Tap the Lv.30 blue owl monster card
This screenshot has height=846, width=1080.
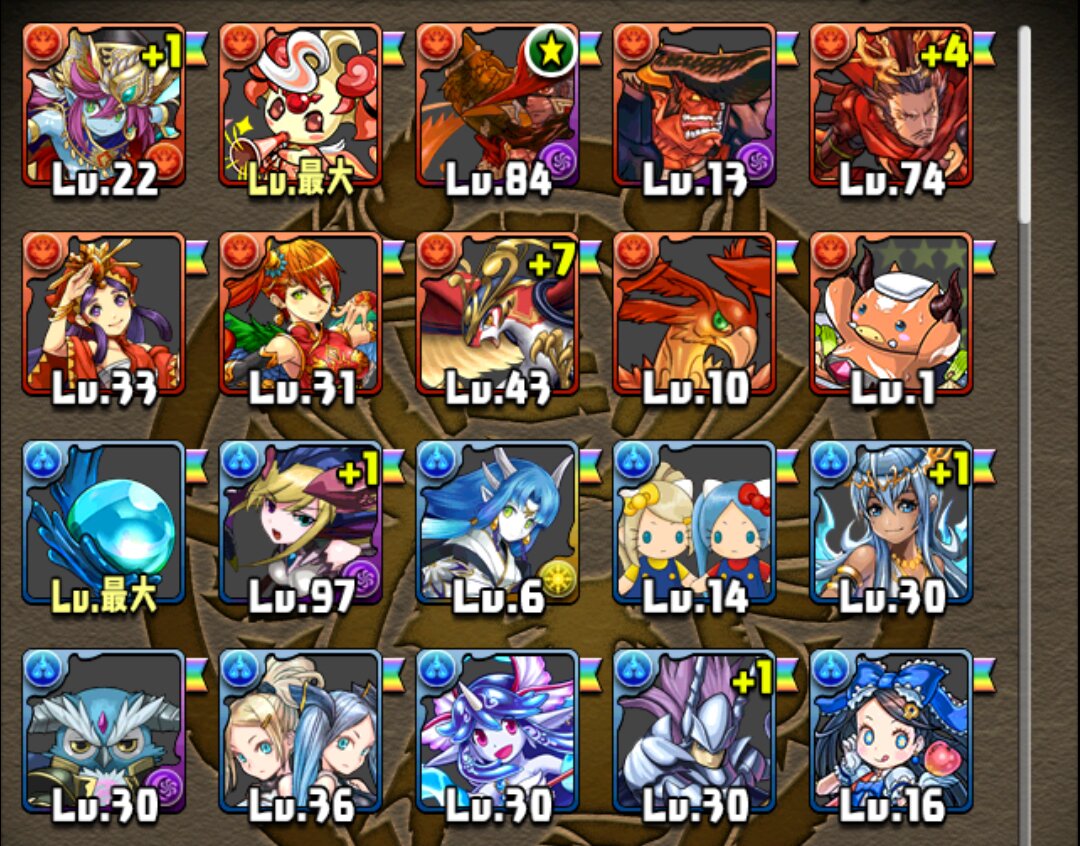tap(104, 730)
